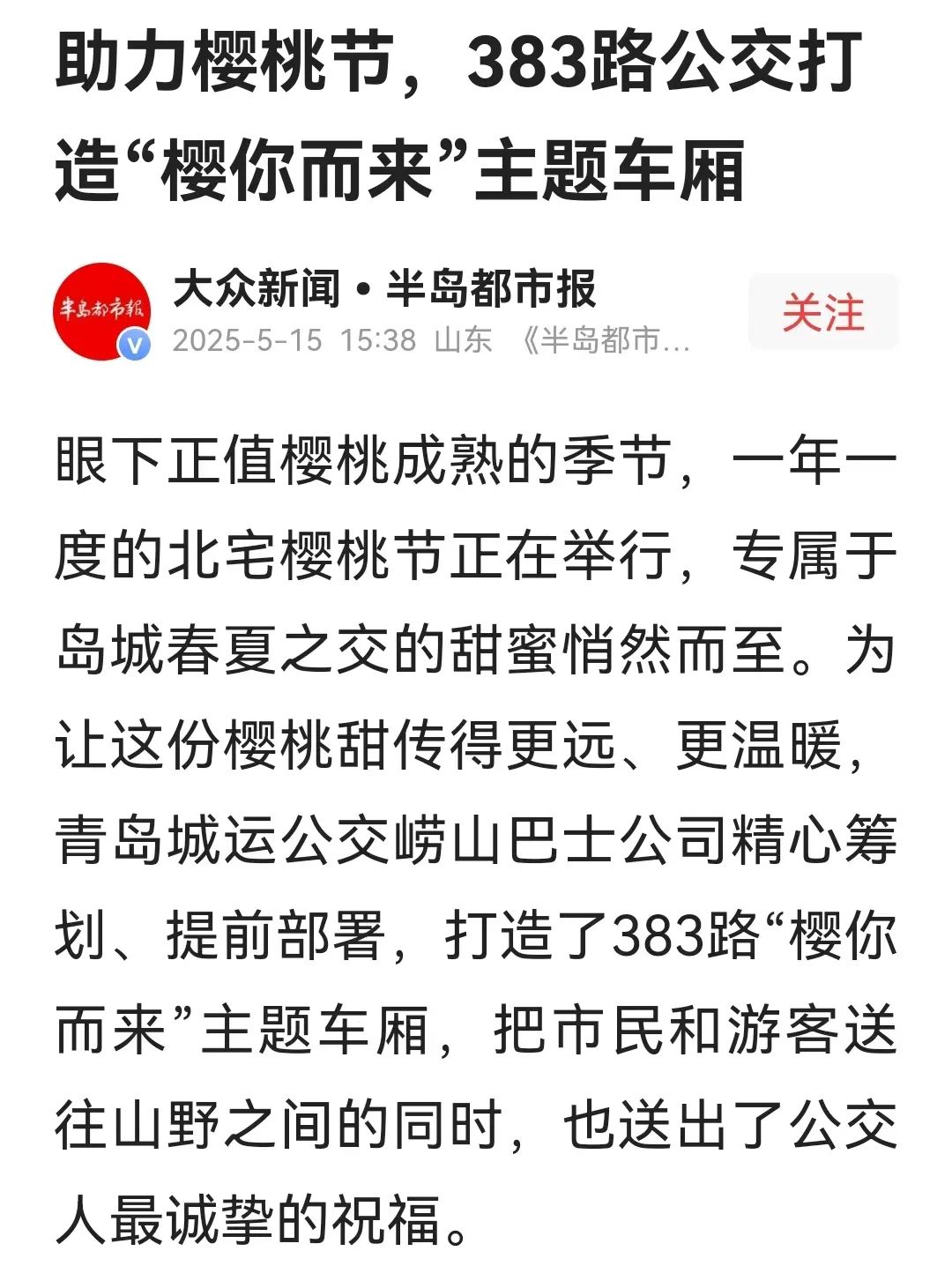Follow 大众新闻·半岛都市报 with the 关注 button
This screenshot has width=952, height=1266.
click(x=822, y=312)
